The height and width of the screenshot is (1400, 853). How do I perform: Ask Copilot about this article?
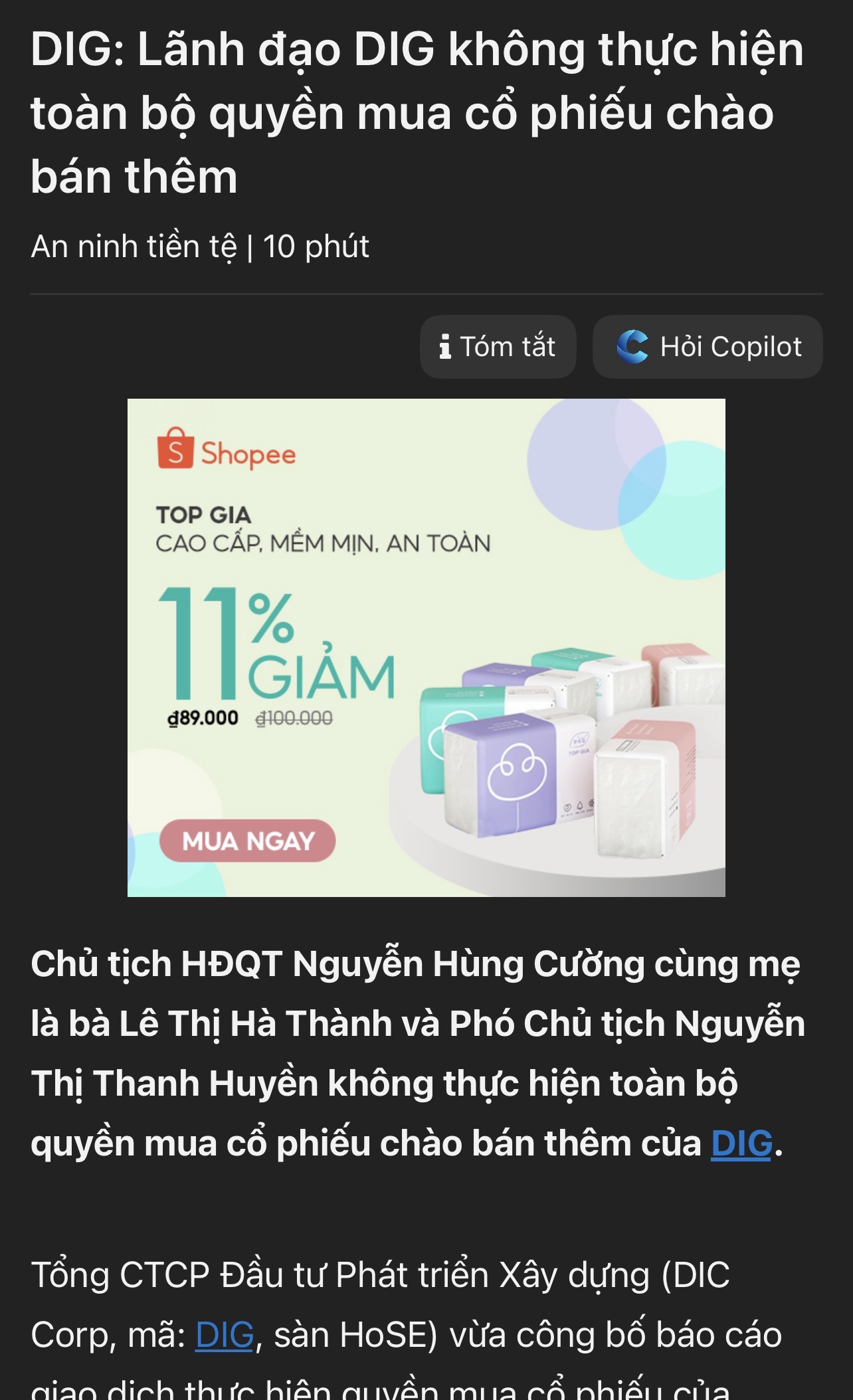pyautogui.click(x=708, y=347)
